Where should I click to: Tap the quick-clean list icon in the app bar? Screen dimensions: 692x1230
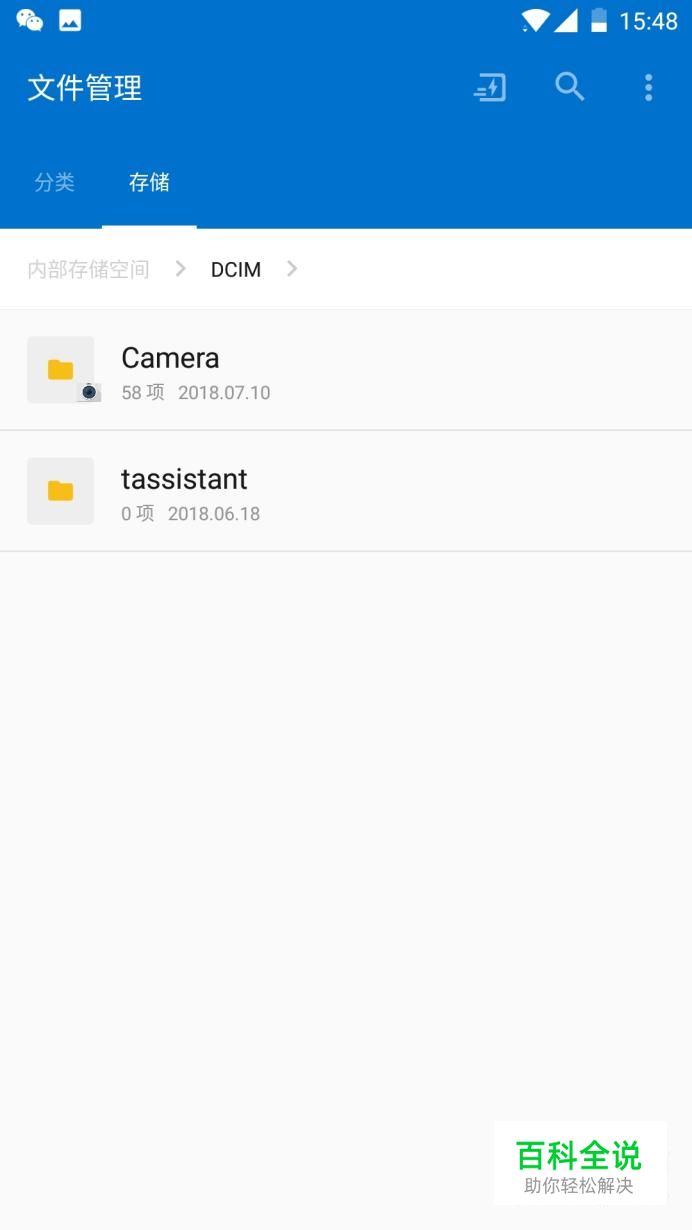pos(490,88)
